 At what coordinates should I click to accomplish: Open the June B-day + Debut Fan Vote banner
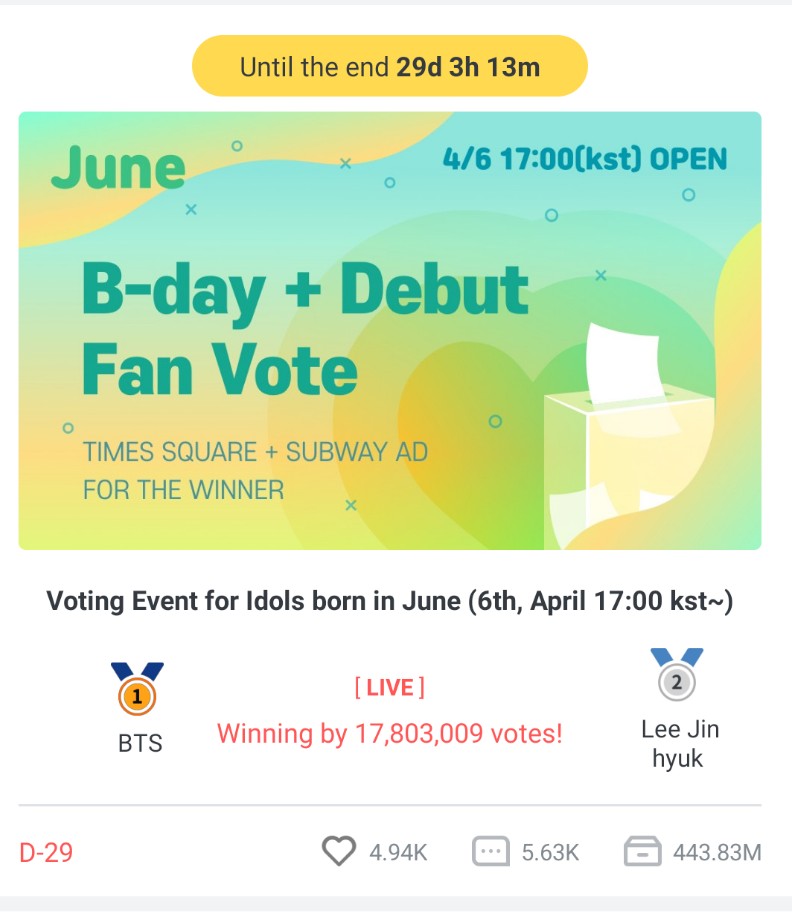(390, 330)
